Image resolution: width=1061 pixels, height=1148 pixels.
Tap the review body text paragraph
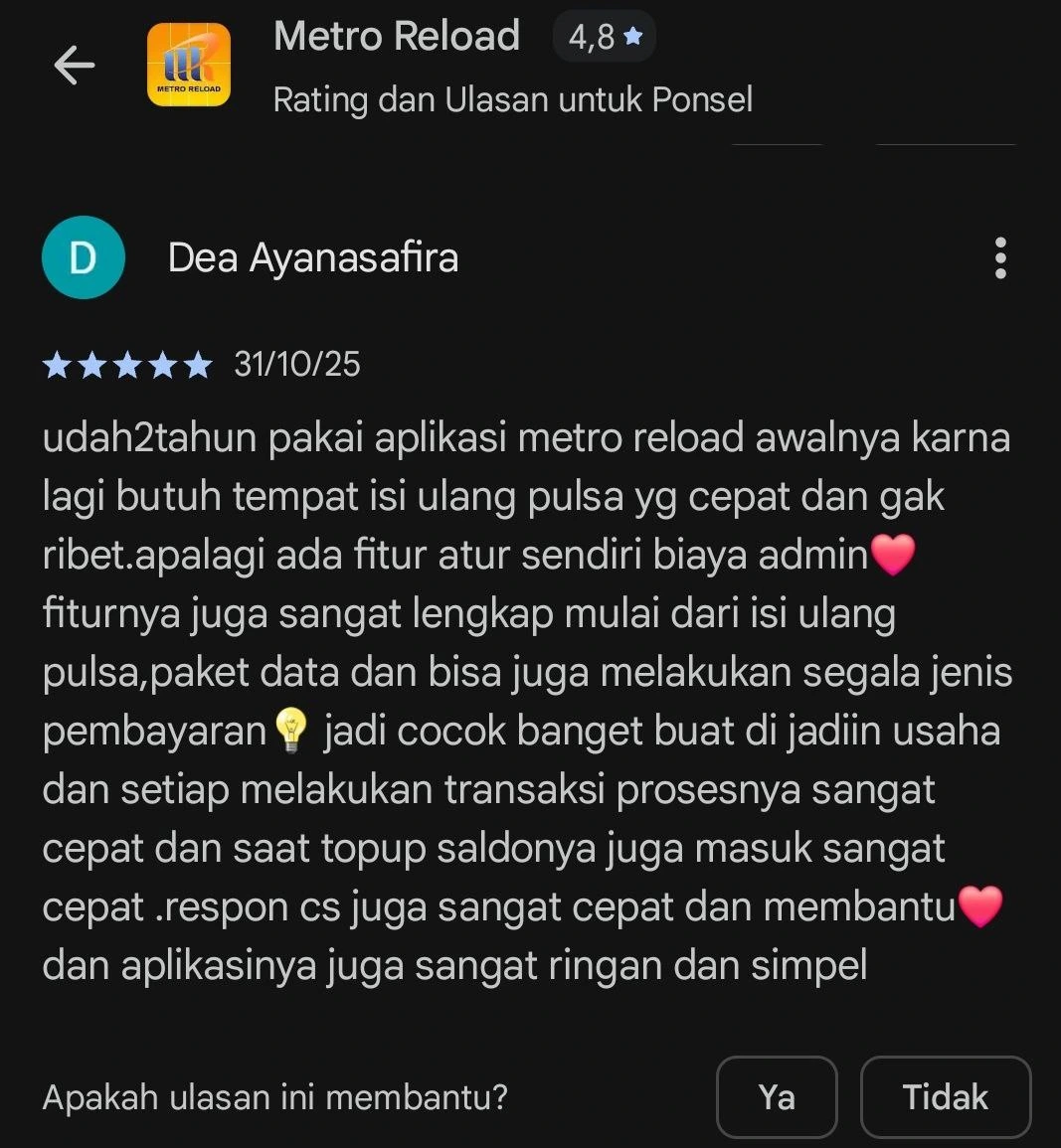tap(527, 696)
